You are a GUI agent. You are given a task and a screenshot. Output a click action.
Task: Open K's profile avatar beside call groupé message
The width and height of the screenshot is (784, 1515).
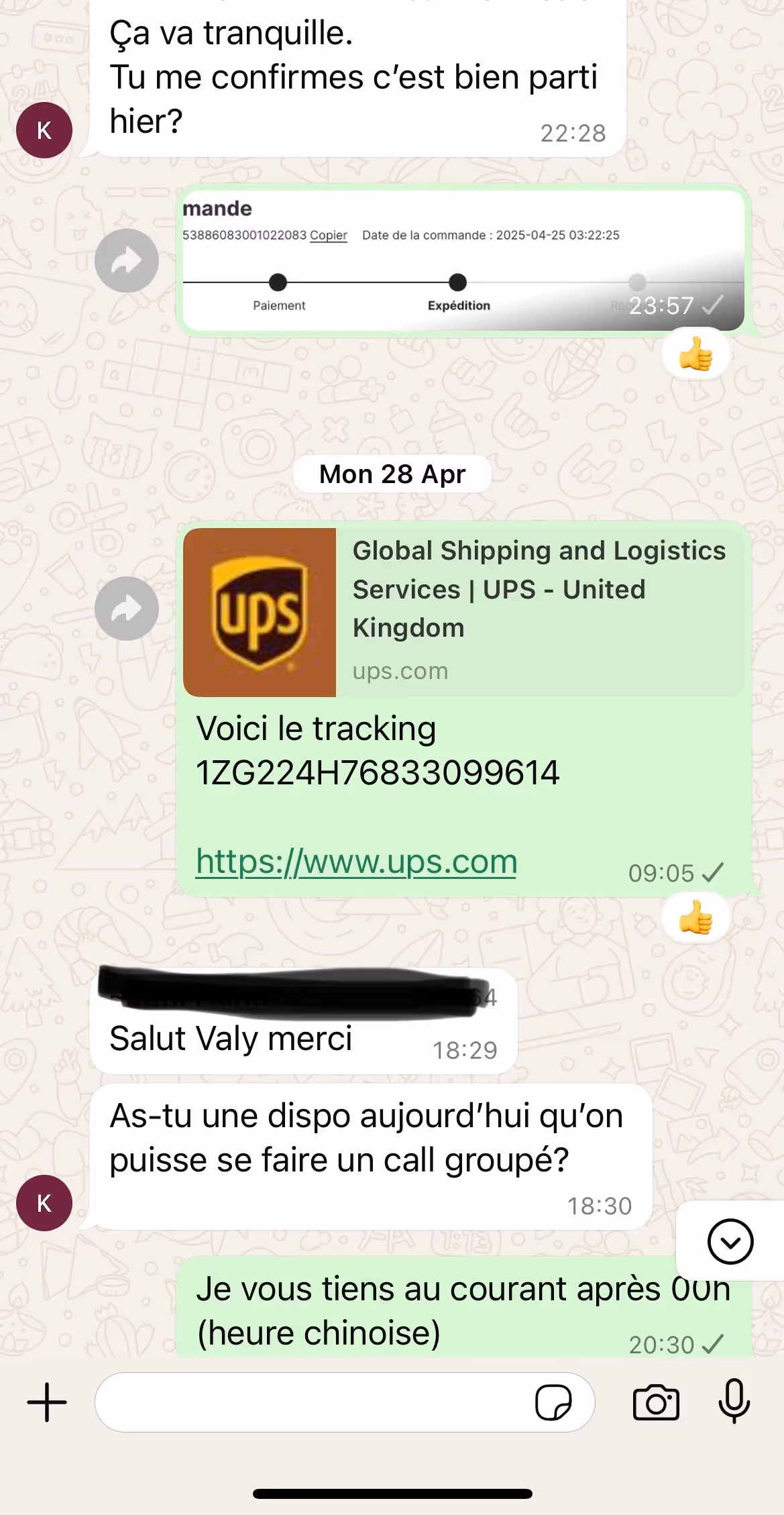click(x=44, y=1203)
